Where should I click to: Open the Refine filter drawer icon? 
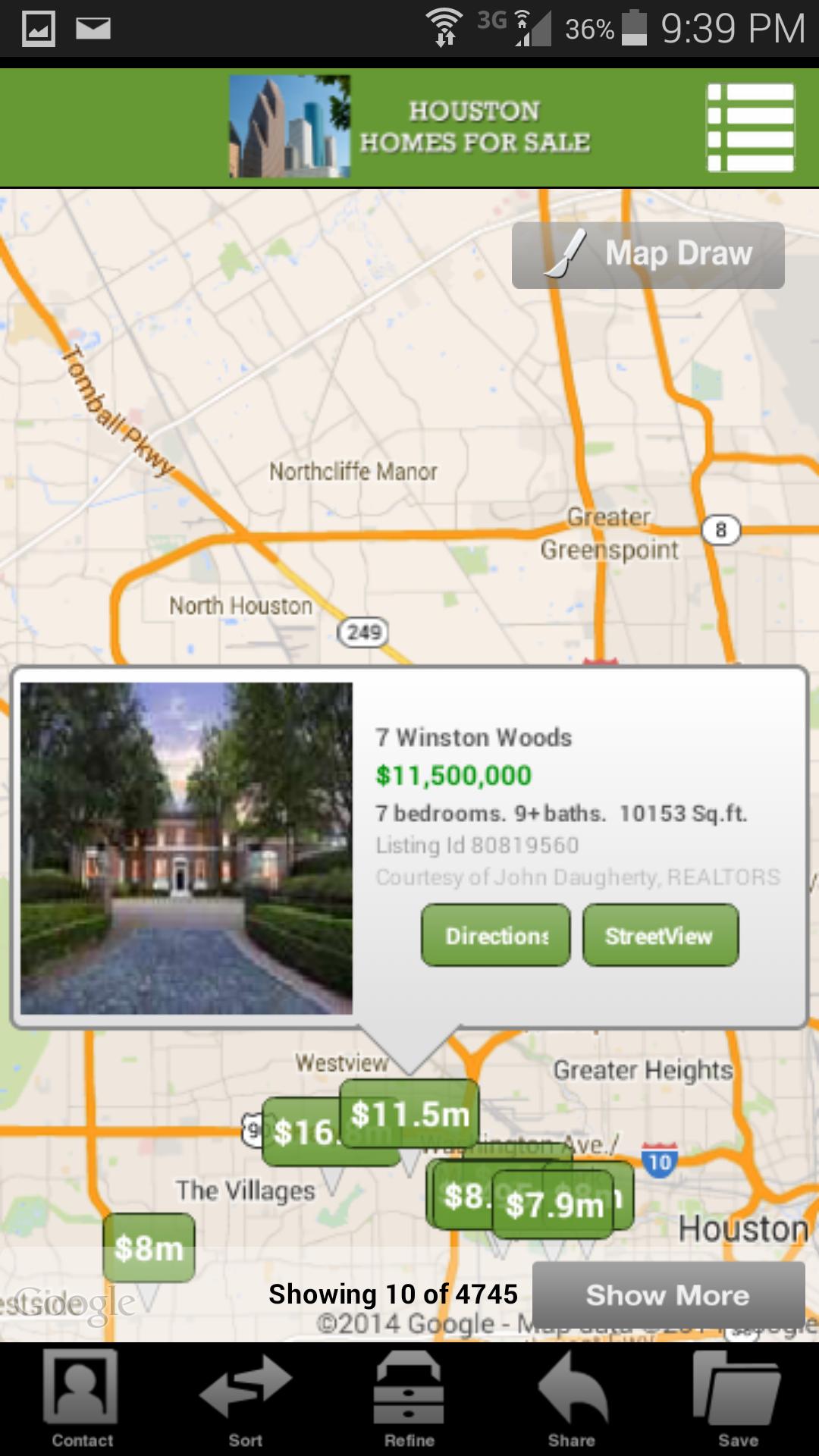point(409,1395)
